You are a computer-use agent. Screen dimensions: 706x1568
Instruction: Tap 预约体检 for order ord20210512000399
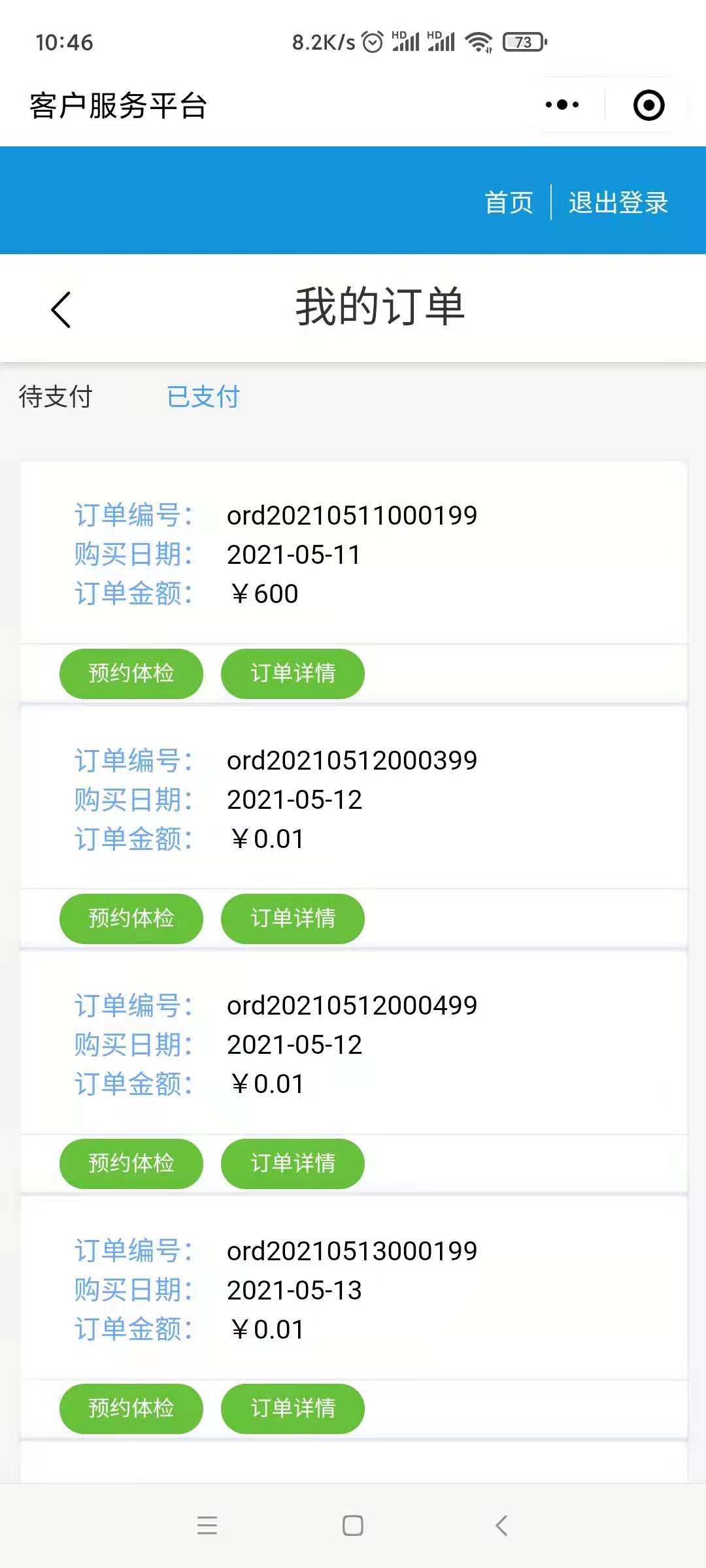pyautogui.click(x=131, y=919)
